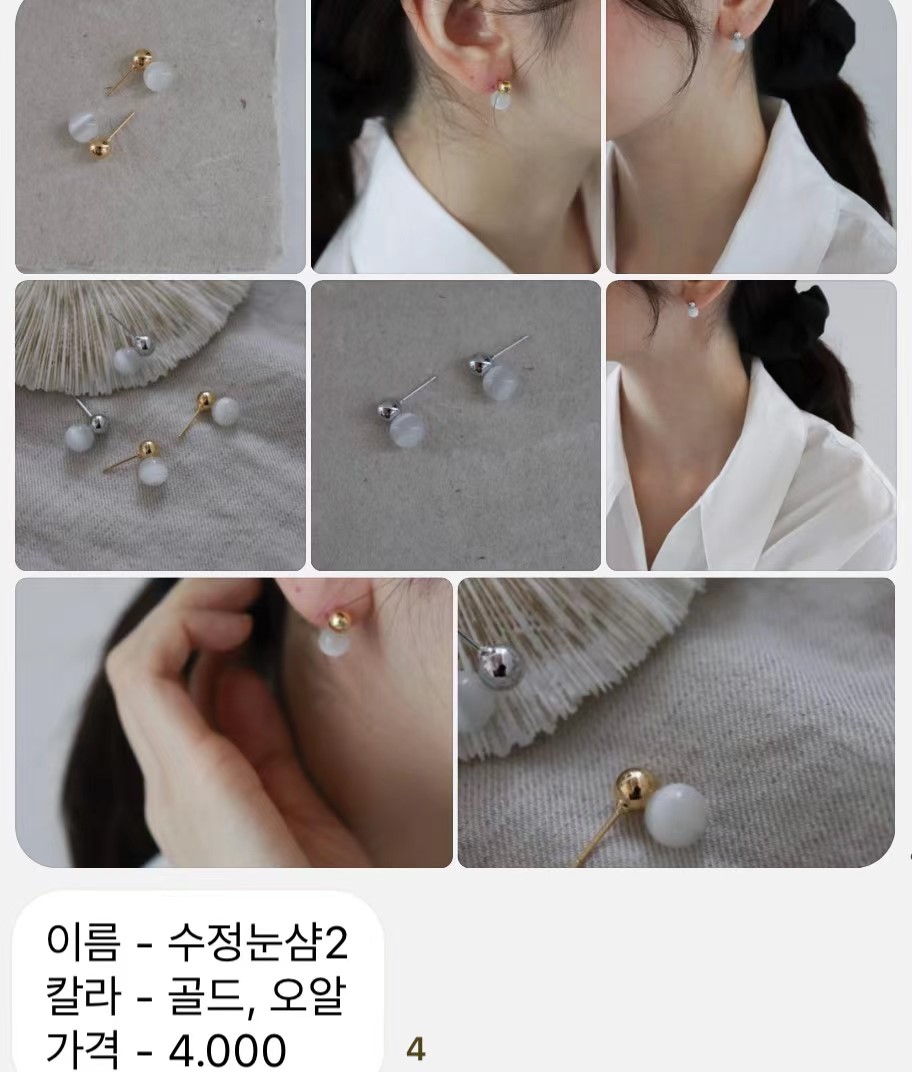Open the photo of two gold earrings on paper

160,136
